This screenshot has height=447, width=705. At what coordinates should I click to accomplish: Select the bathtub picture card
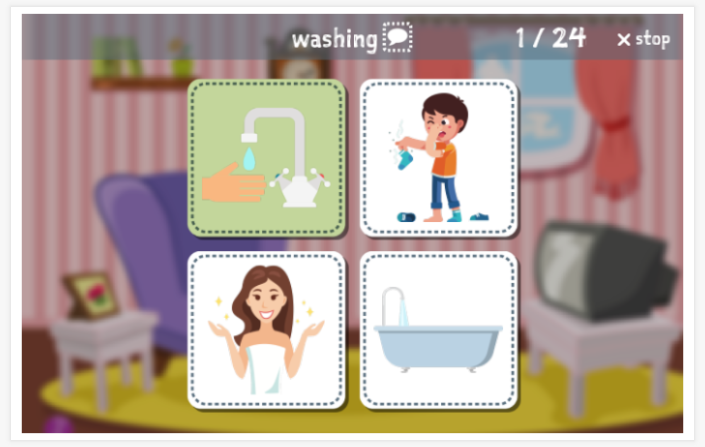point(439,329)
